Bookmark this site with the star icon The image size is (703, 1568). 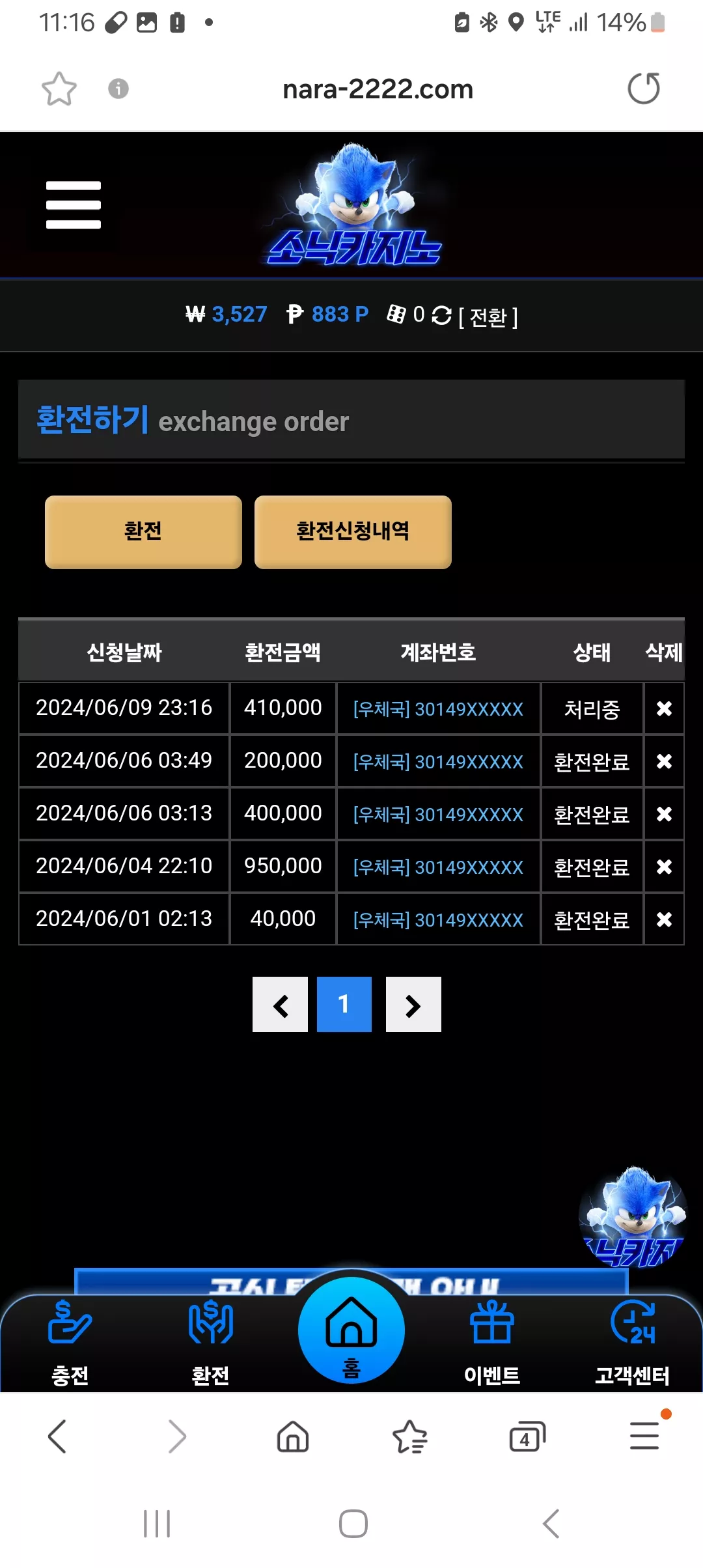(59, 89)
